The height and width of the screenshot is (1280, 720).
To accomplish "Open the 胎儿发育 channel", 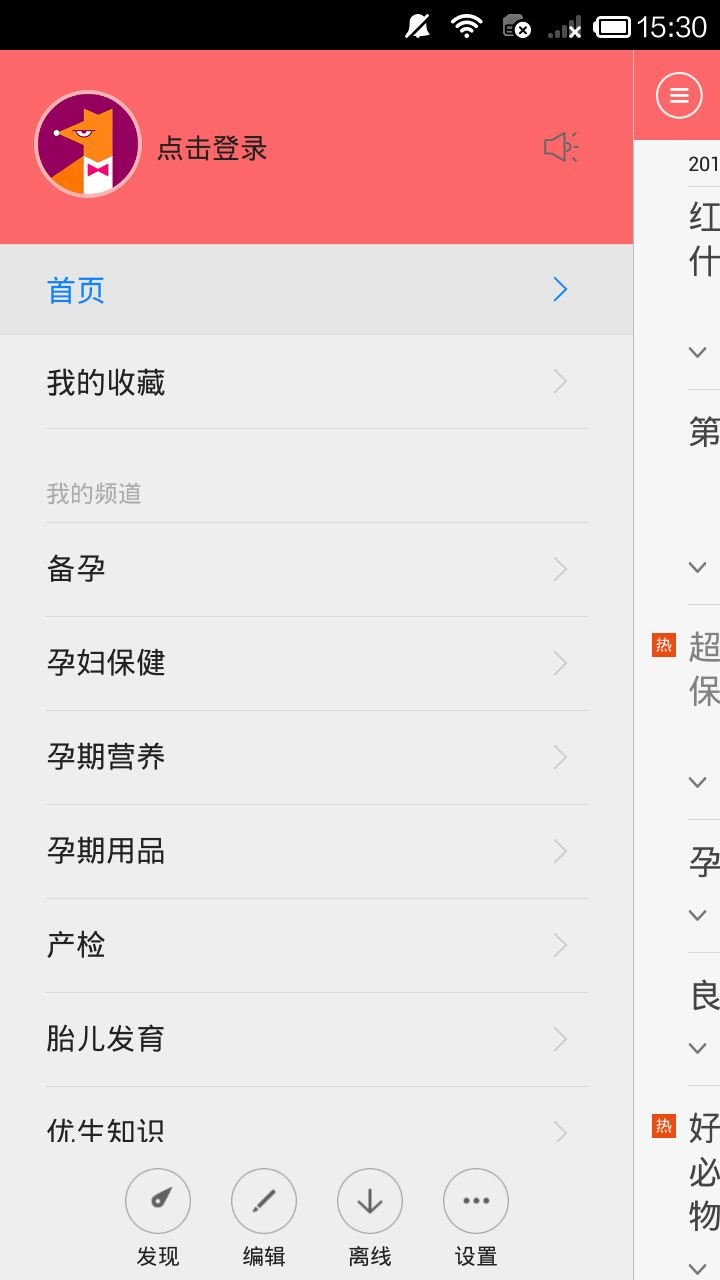I will click(x=316, y=1039).
